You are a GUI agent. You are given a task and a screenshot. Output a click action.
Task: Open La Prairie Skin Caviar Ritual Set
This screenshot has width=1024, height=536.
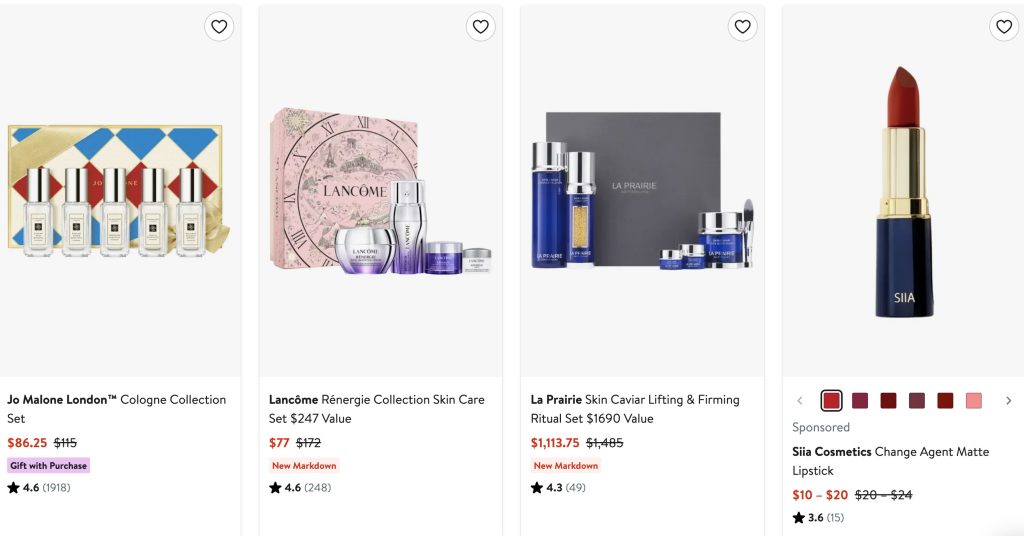(635, 408)
